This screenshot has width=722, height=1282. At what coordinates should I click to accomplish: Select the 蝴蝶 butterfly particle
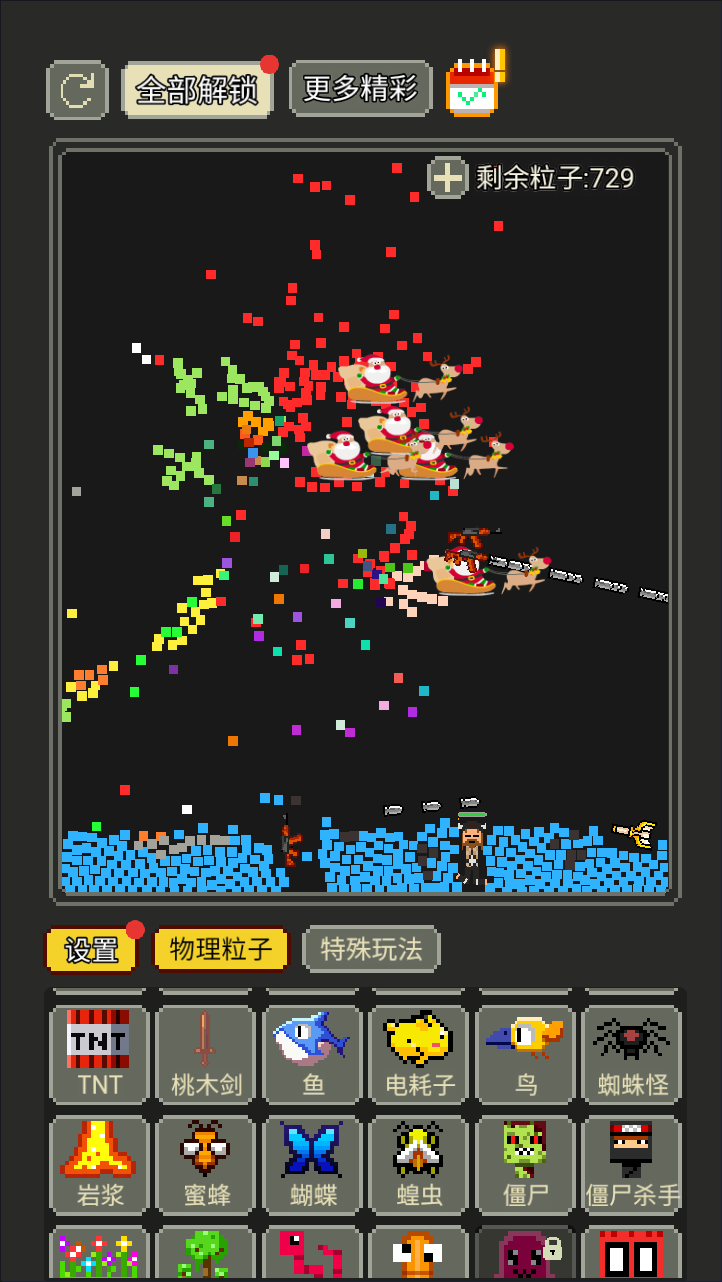[313, 1164]
